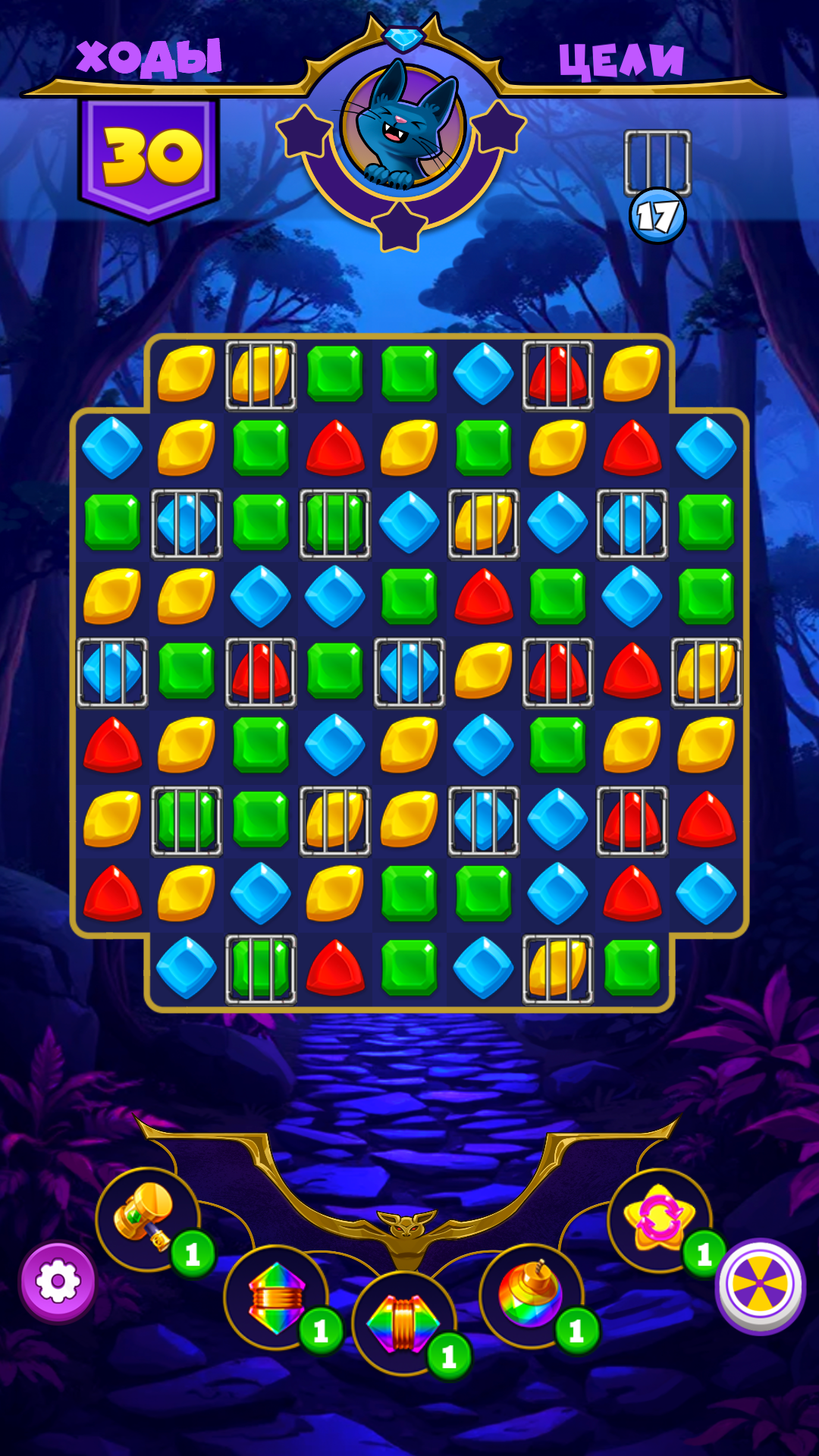
Task: Open the purple settings gear
Action: [58, 1282]
